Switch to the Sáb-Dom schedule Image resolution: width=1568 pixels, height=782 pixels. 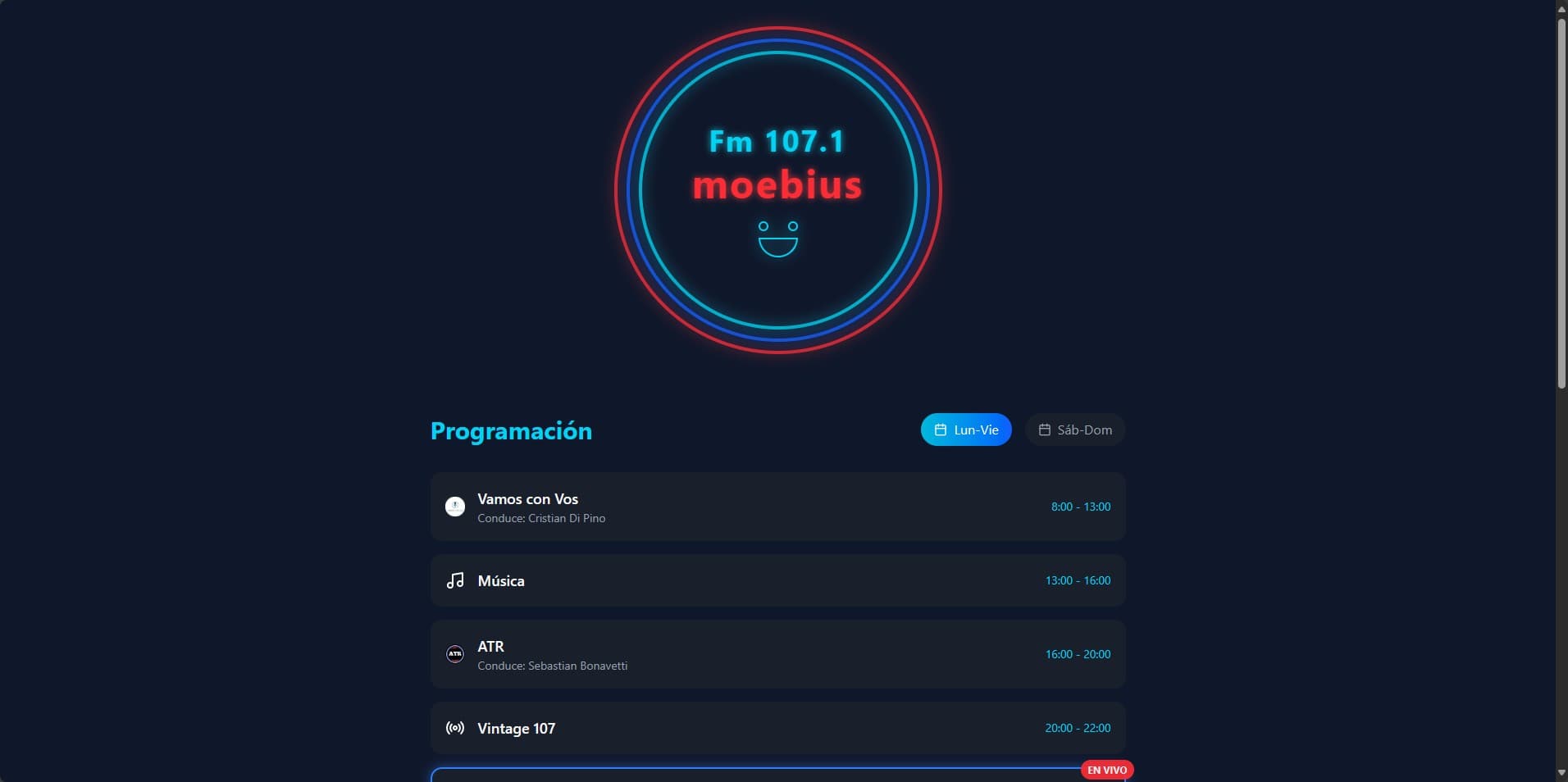(1074, 430)
